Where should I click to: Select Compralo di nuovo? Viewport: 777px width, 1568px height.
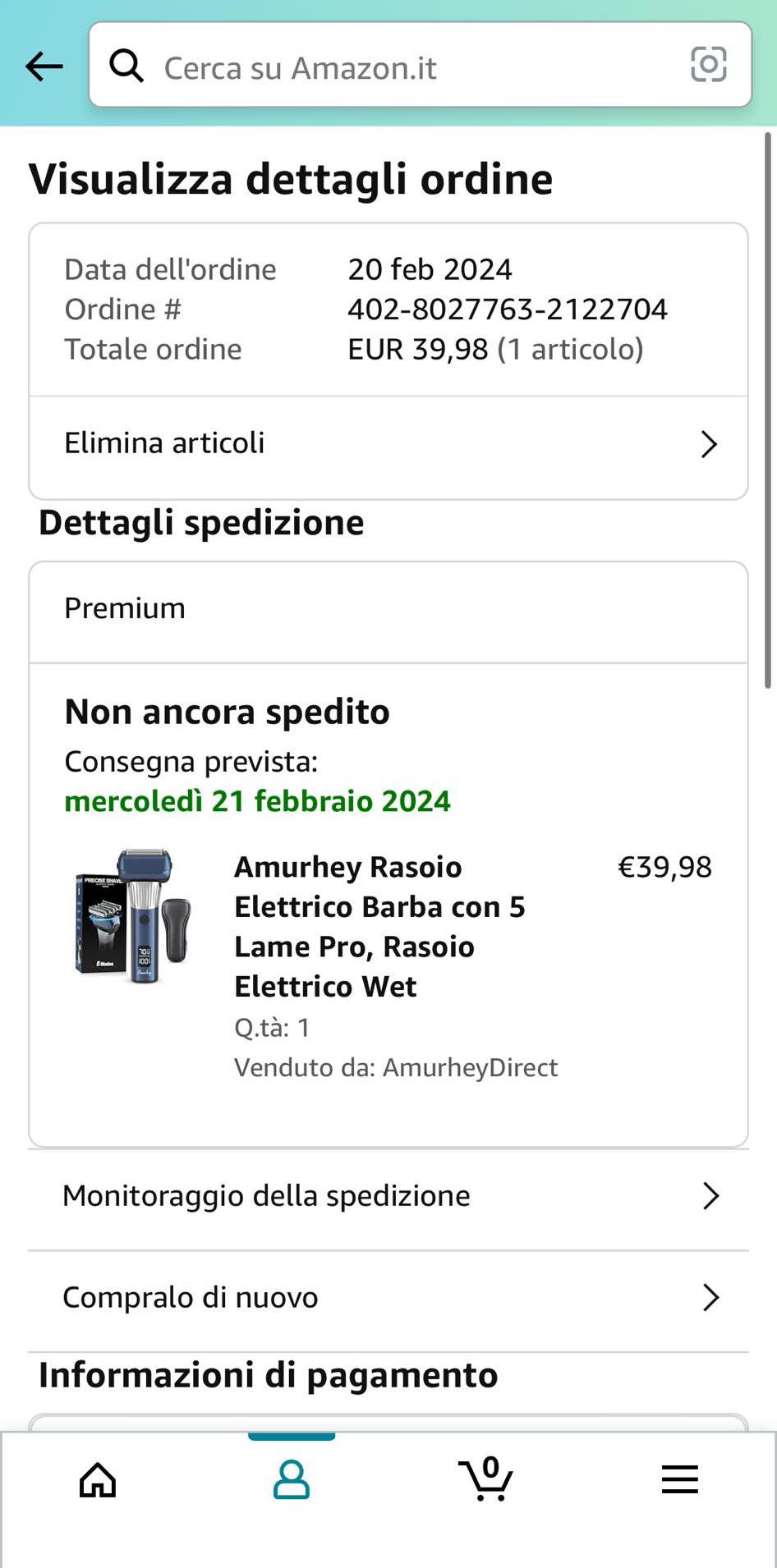point(388,1298)
